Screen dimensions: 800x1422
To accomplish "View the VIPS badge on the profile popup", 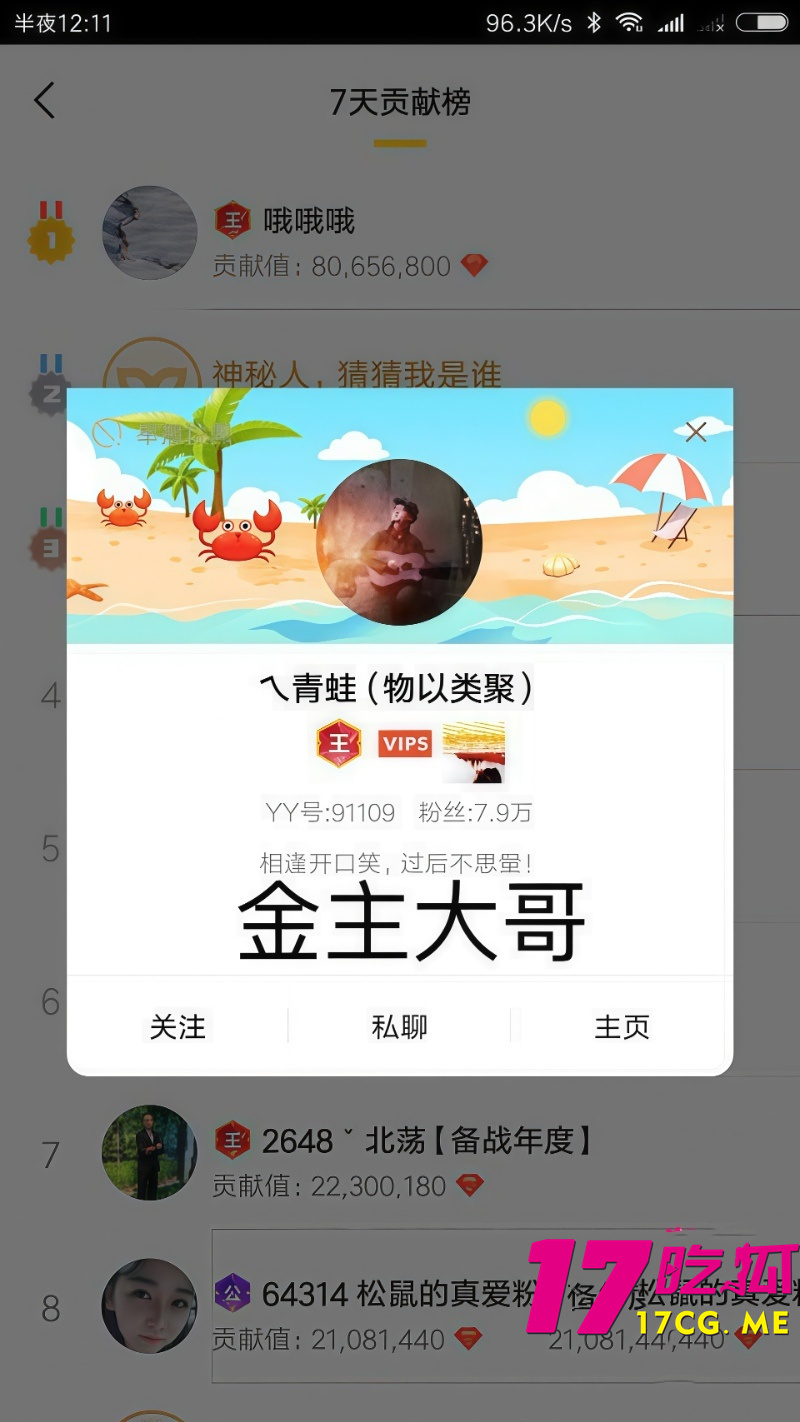I will coord(404,744).
